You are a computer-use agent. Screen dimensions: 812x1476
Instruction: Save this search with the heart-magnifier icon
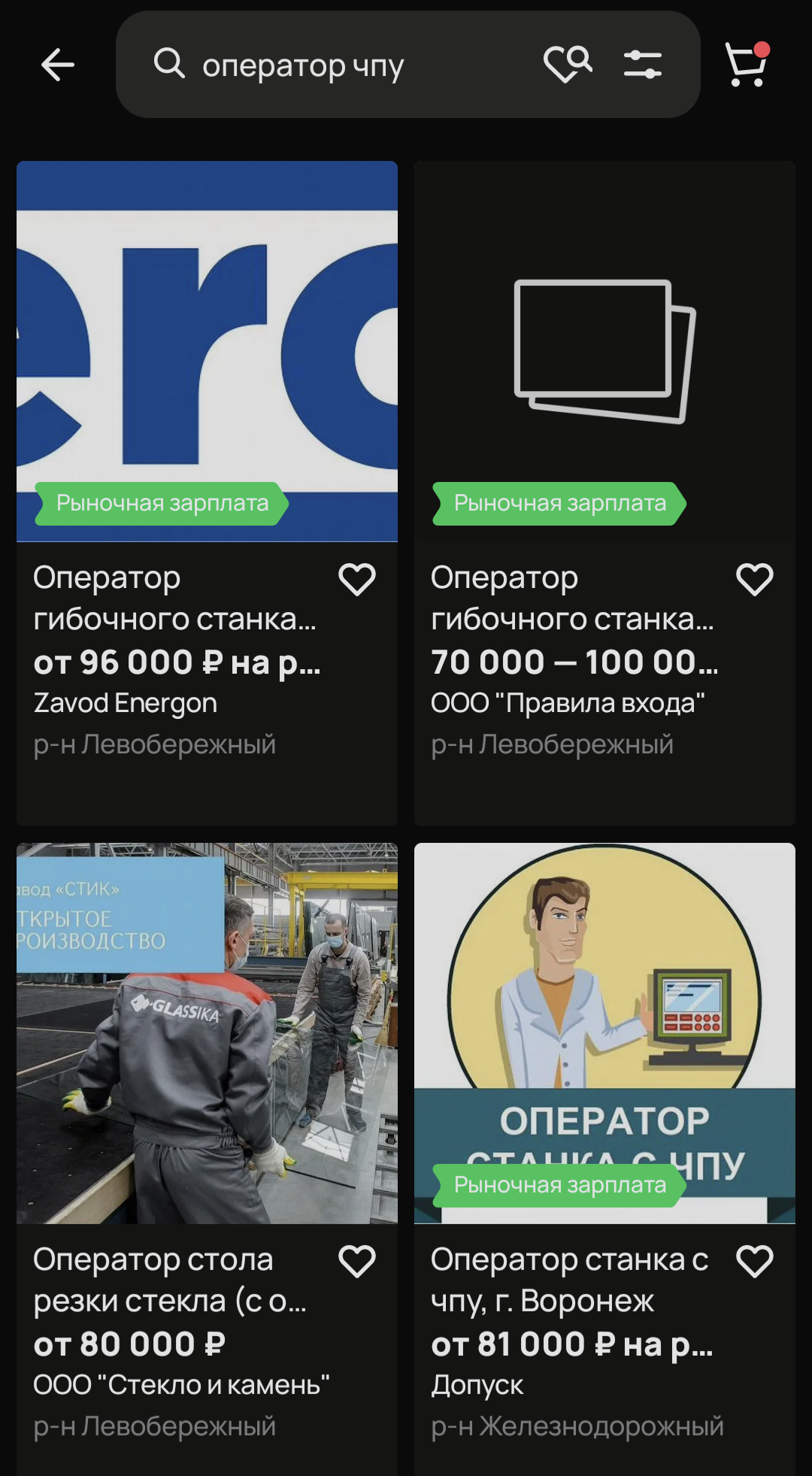pos(568,64)
